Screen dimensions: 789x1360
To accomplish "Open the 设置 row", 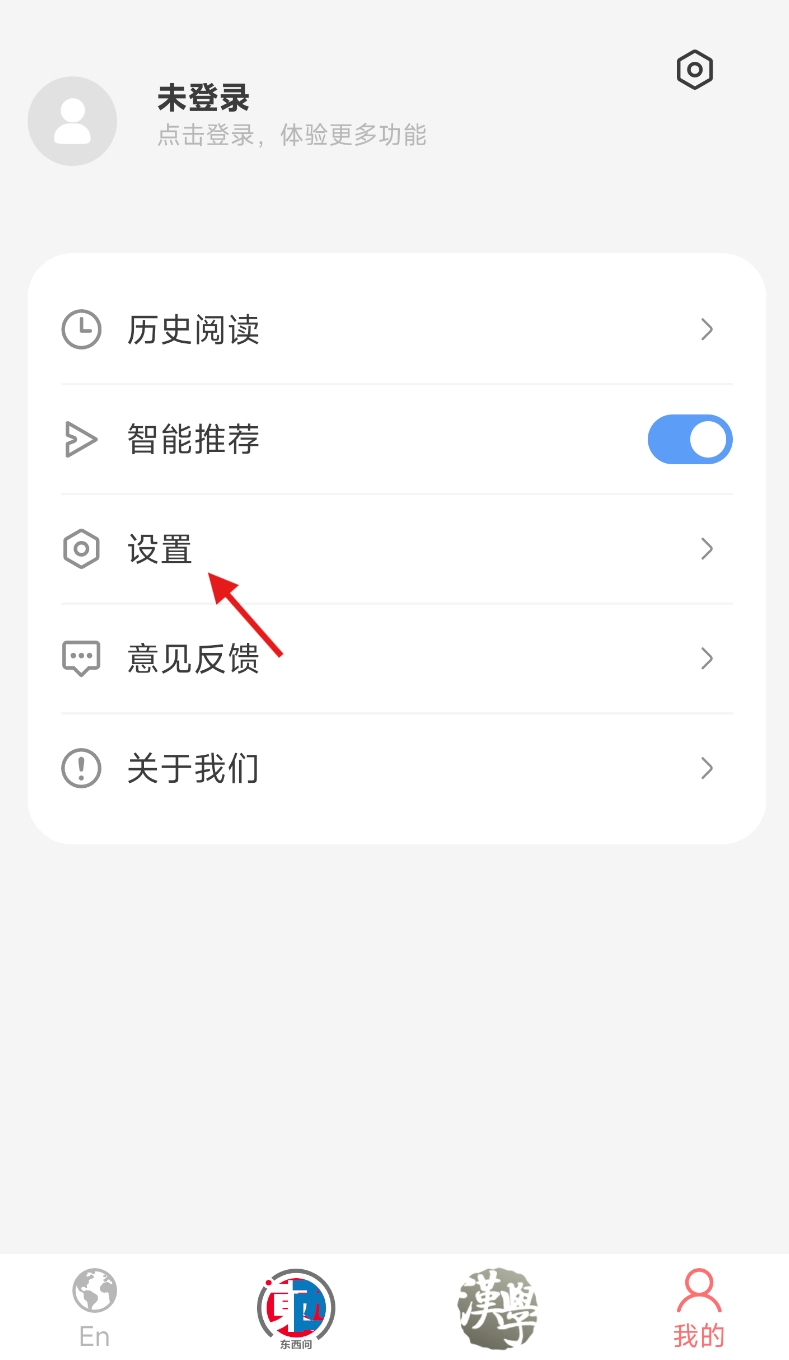I will tap(396, 549).
